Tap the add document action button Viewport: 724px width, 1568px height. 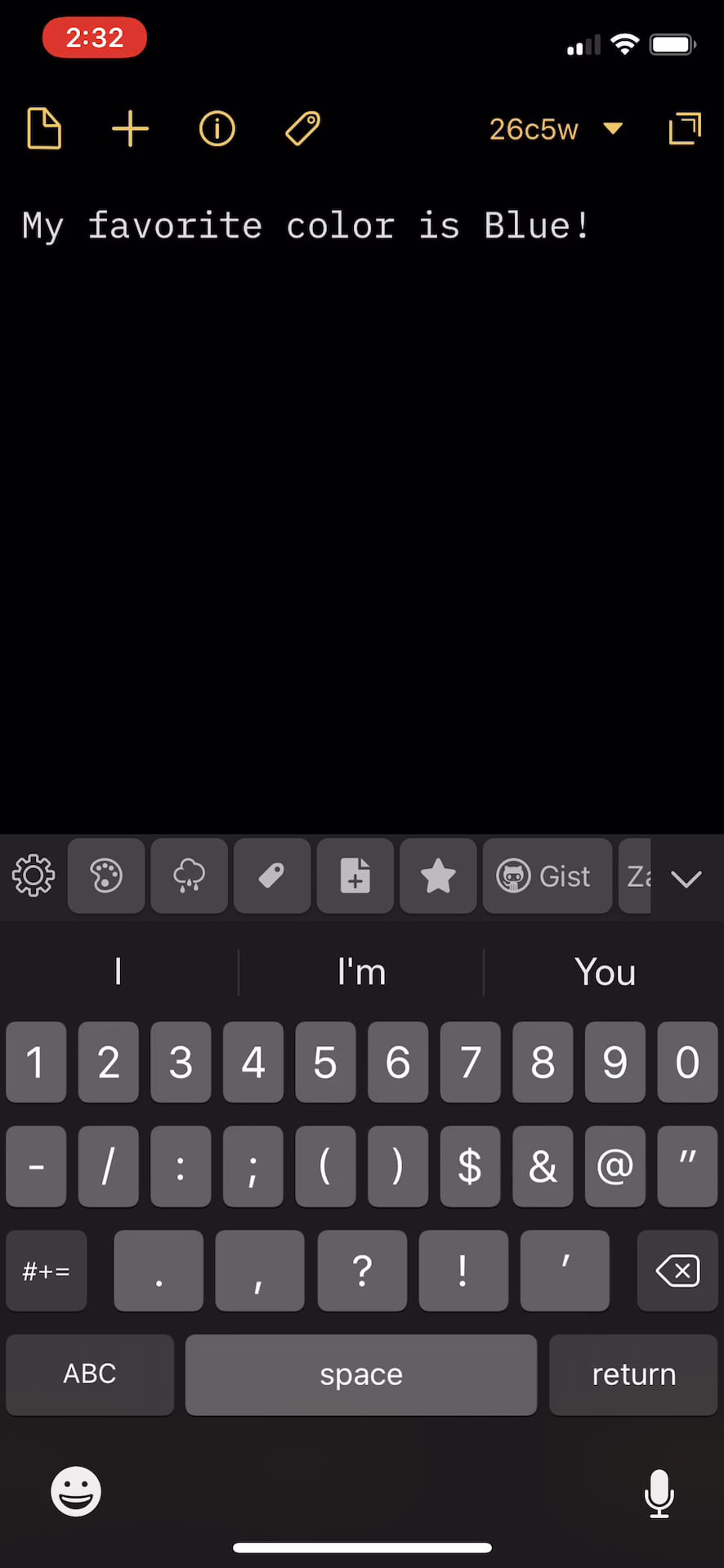click(355, 875)
